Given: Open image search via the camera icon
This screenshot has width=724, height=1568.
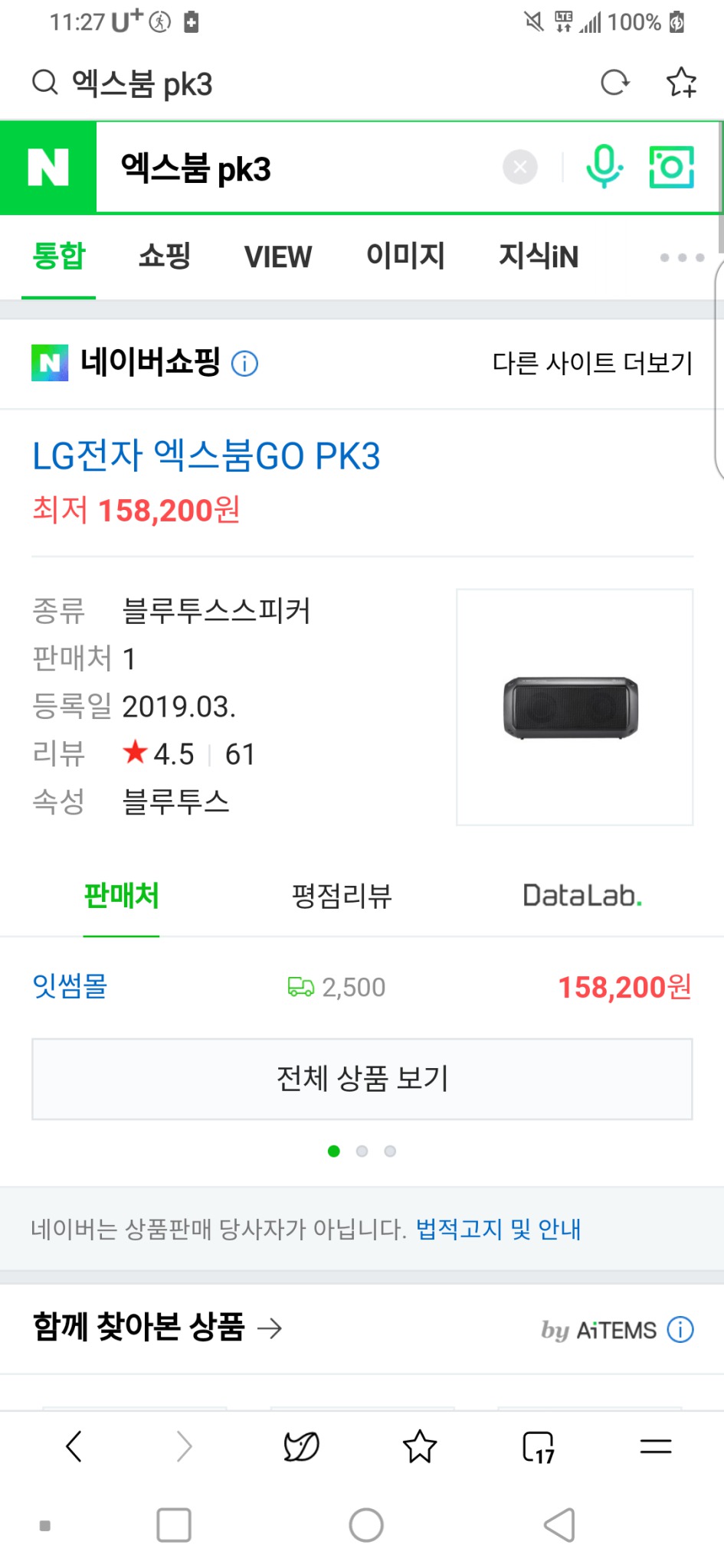Looking at the screenshot, I should tap(670, 167).
